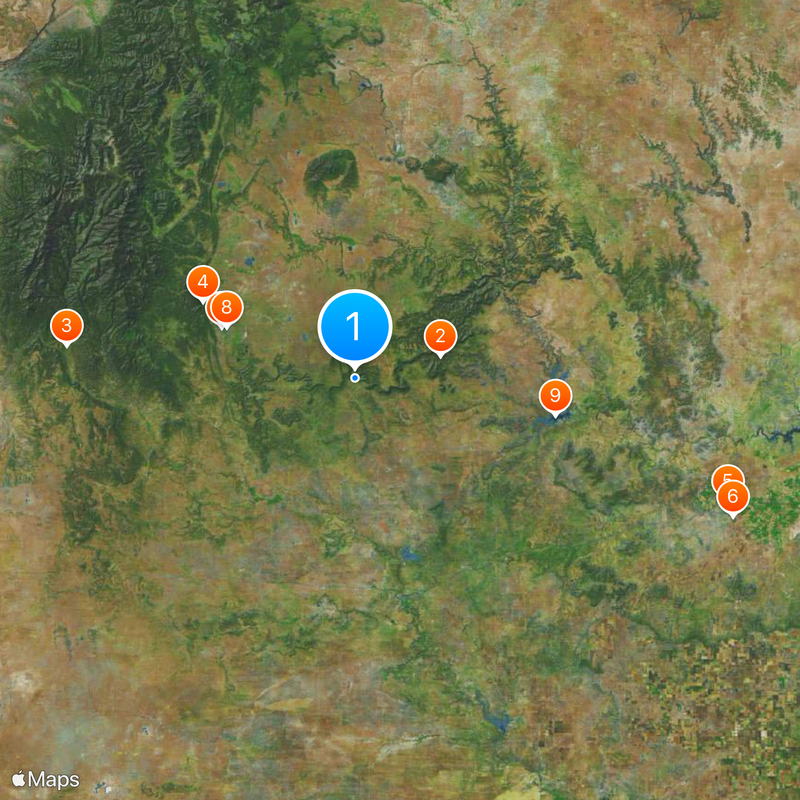
Task: Tap map pin number 2
Action: pyautogui.click(x=440, y=336)
